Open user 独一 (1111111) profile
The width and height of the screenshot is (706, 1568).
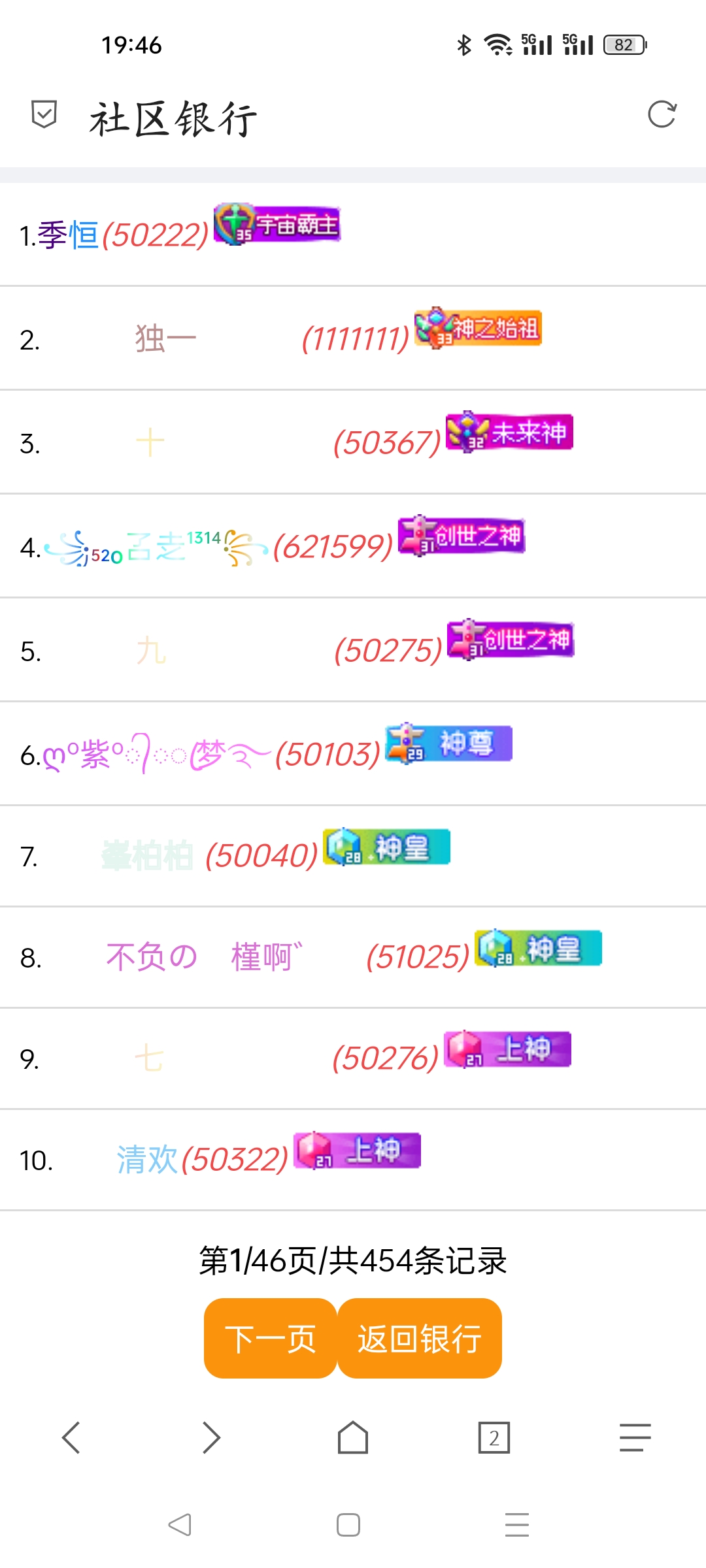point(166,339)
